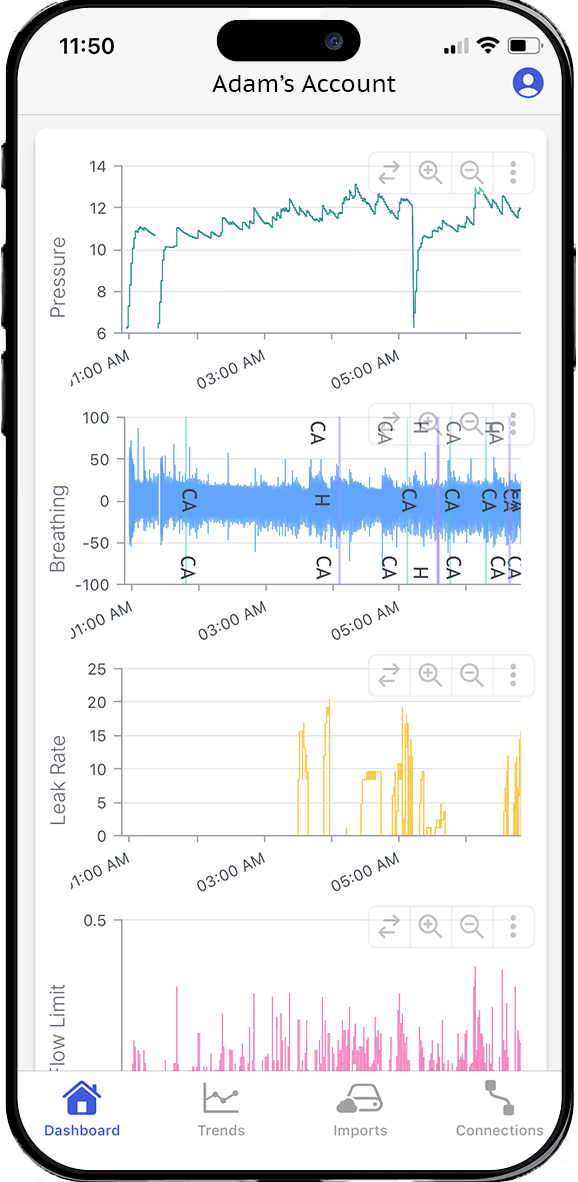Zoom in on the Flow Limit chart
The image size is (578, 1182).
click(430, 926)
